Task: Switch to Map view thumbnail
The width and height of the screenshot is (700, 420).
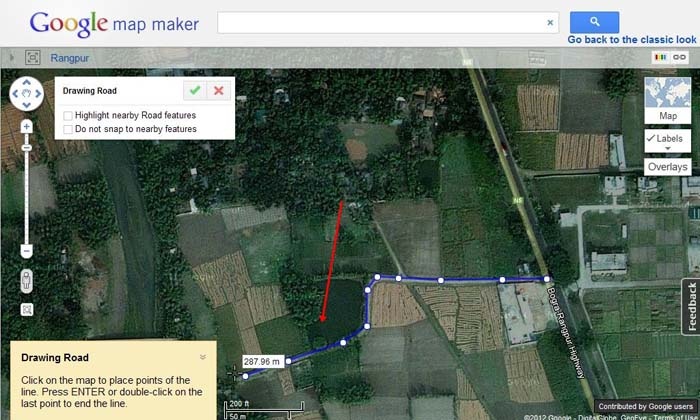Action: pyautogui.click(x=668, y=100)
